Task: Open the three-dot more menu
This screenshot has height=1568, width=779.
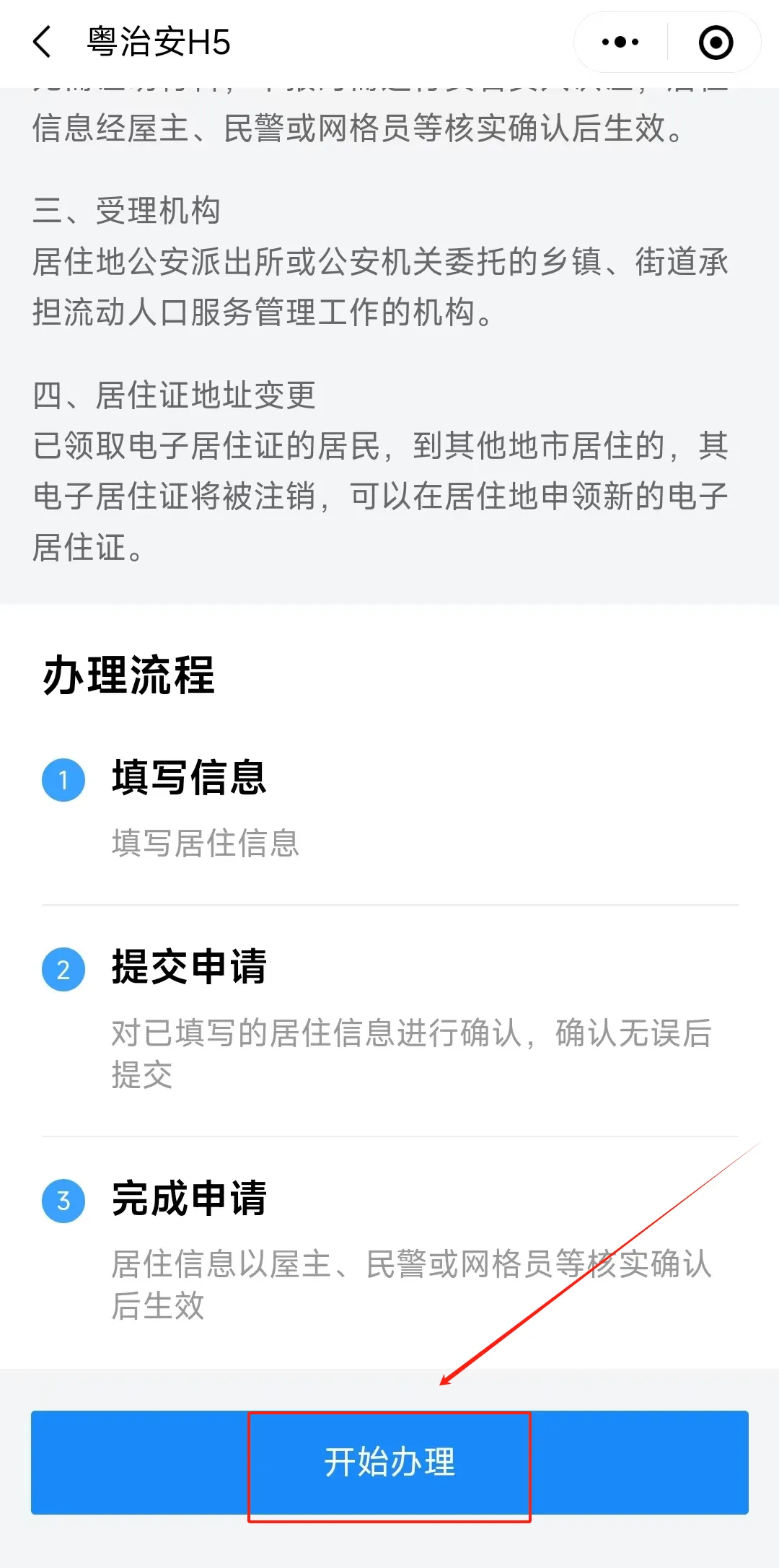Action: point(620,42)
